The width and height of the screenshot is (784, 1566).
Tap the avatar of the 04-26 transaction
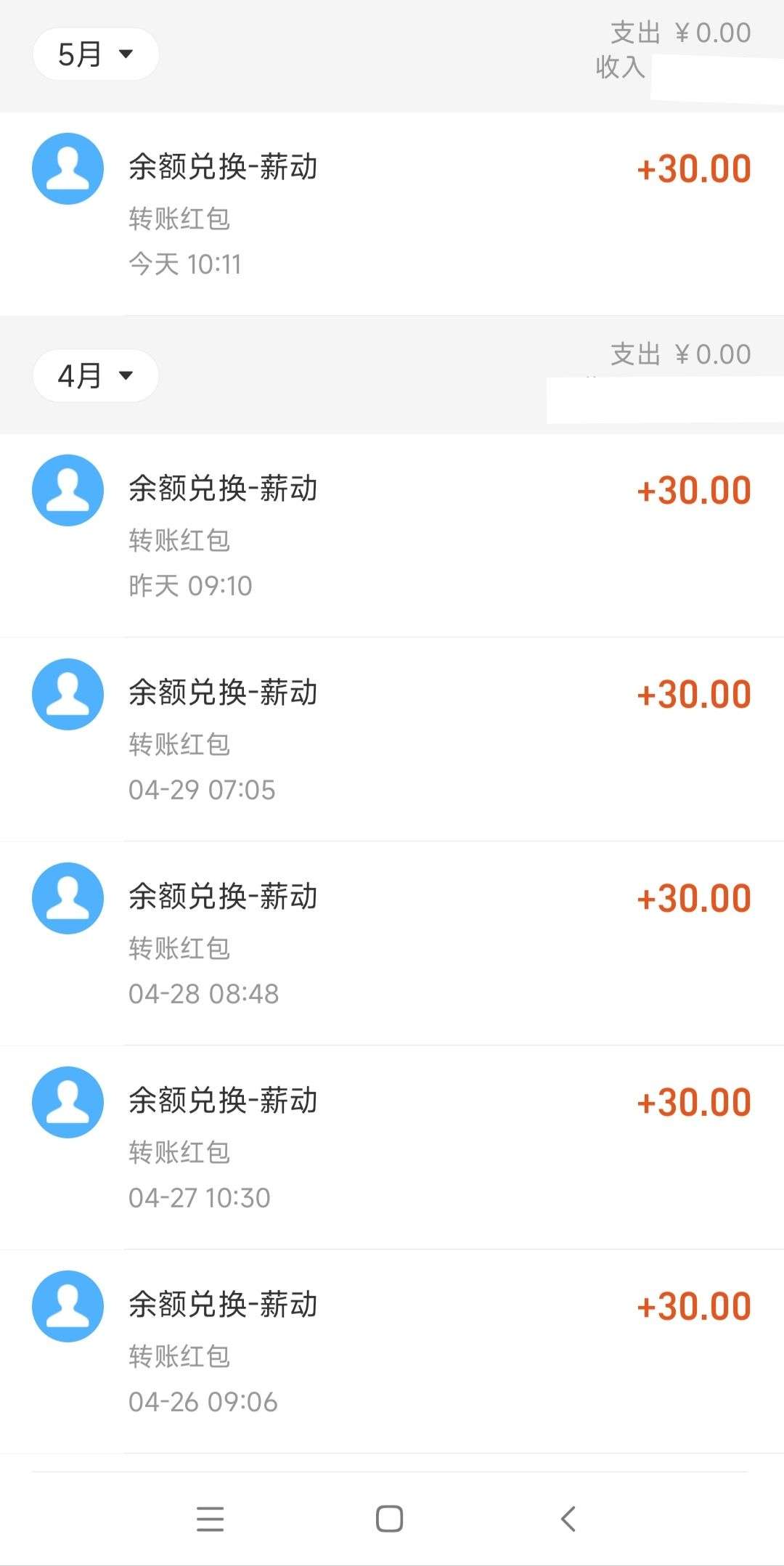[67, 1305]
